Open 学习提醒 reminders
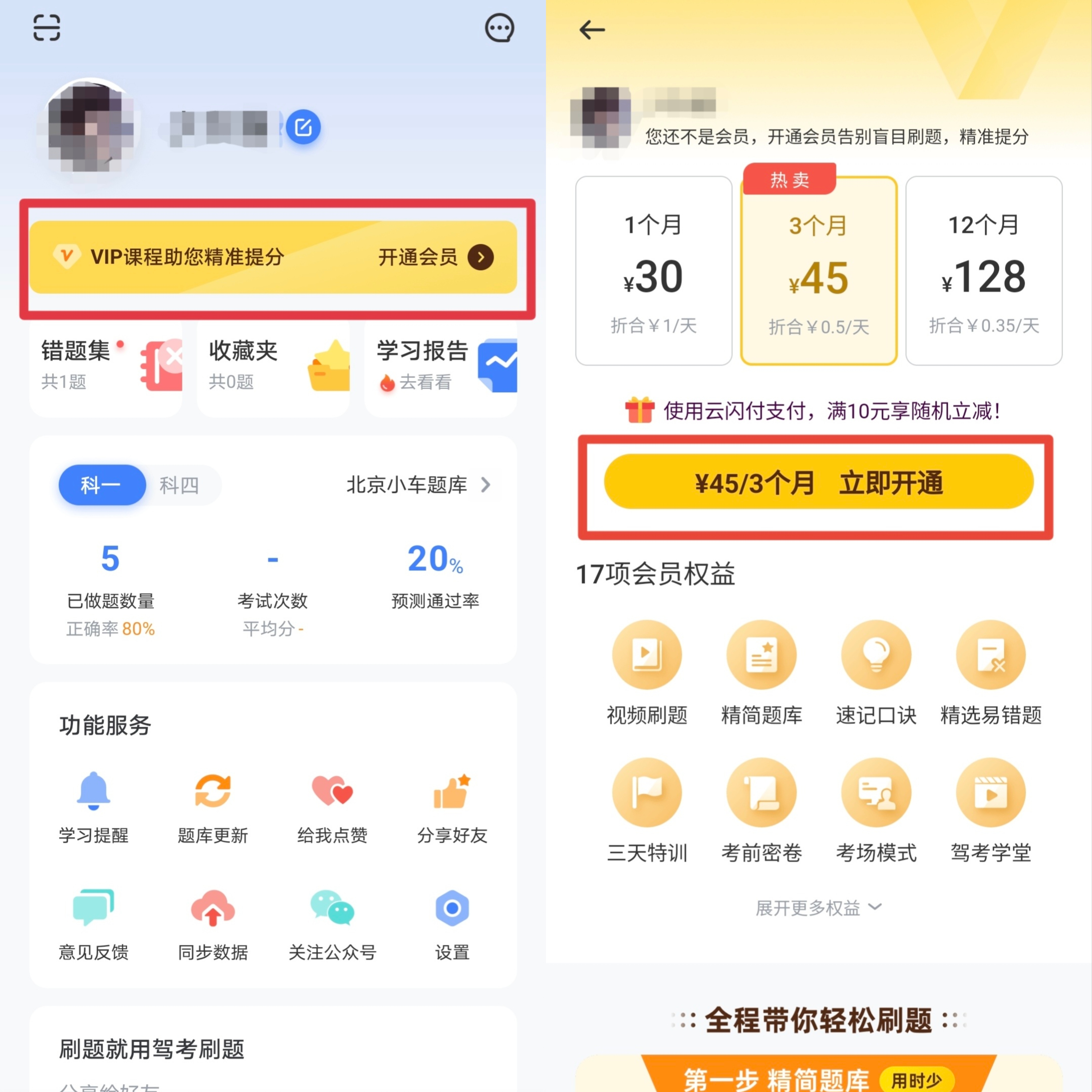This screenshot has width=1092, height=1092. click(94, 806)
